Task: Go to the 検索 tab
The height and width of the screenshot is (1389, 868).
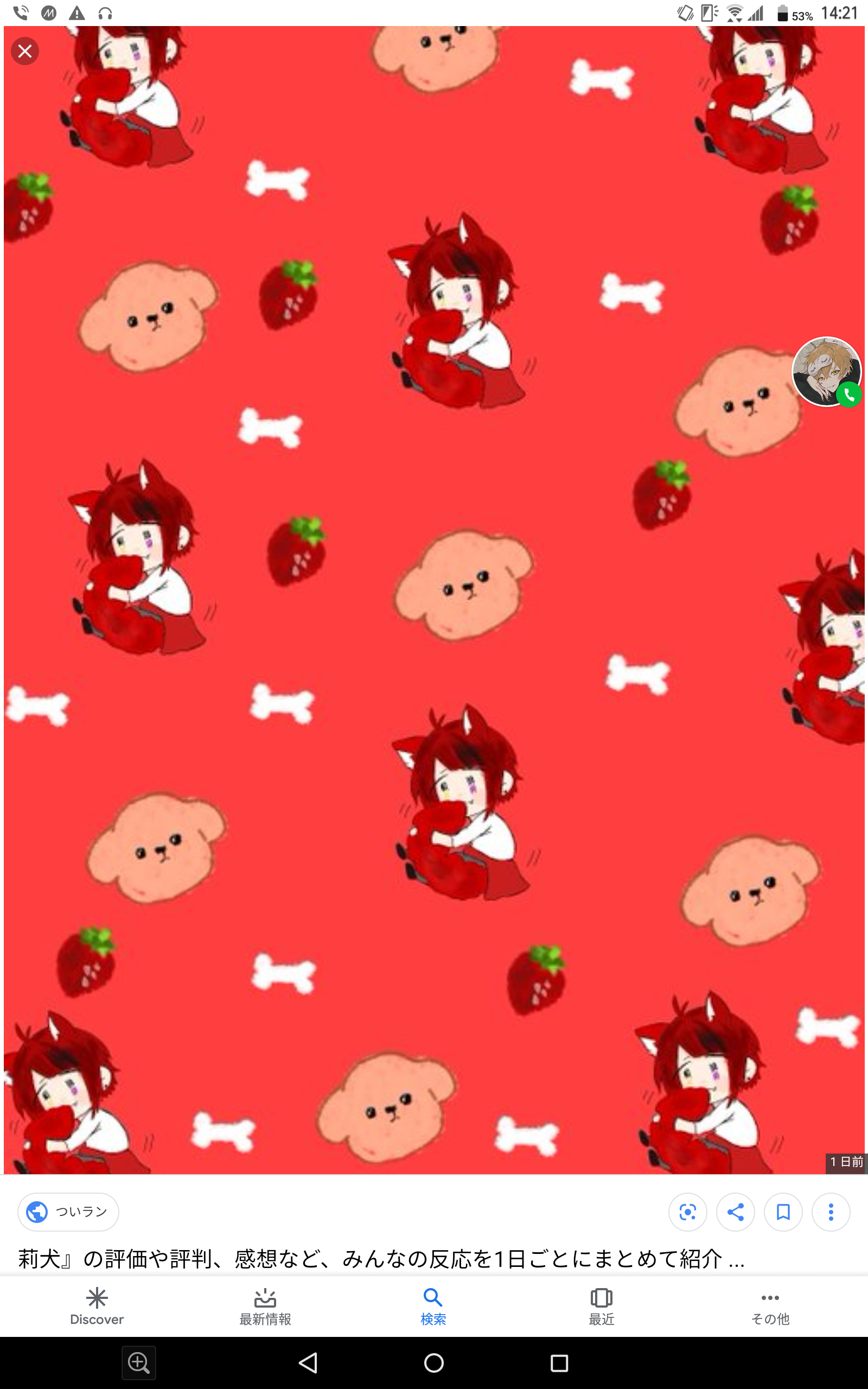Action: click(x=433, y=1305)
